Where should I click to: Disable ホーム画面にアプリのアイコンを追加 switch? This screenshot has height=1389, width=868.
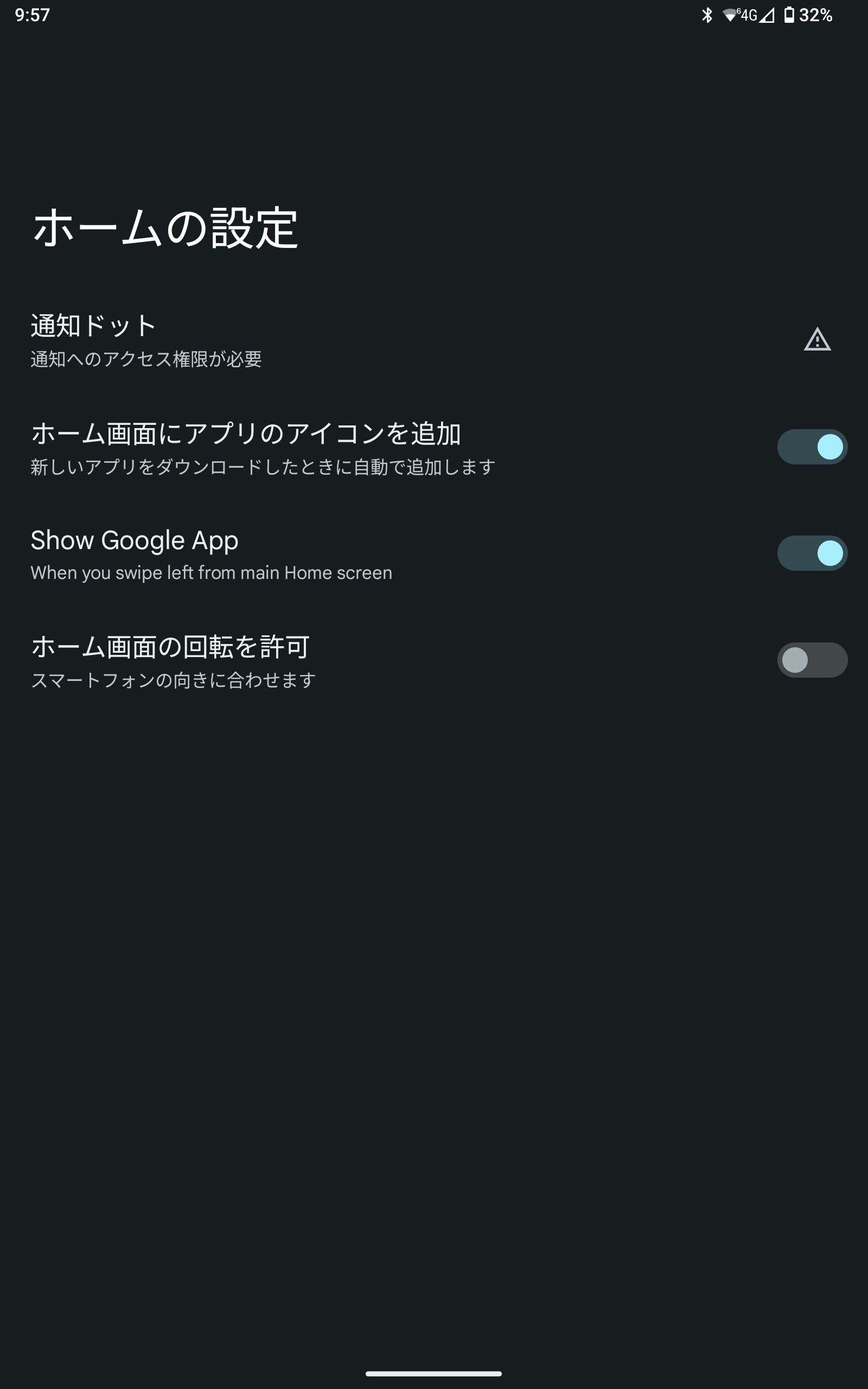click(812, 447)
